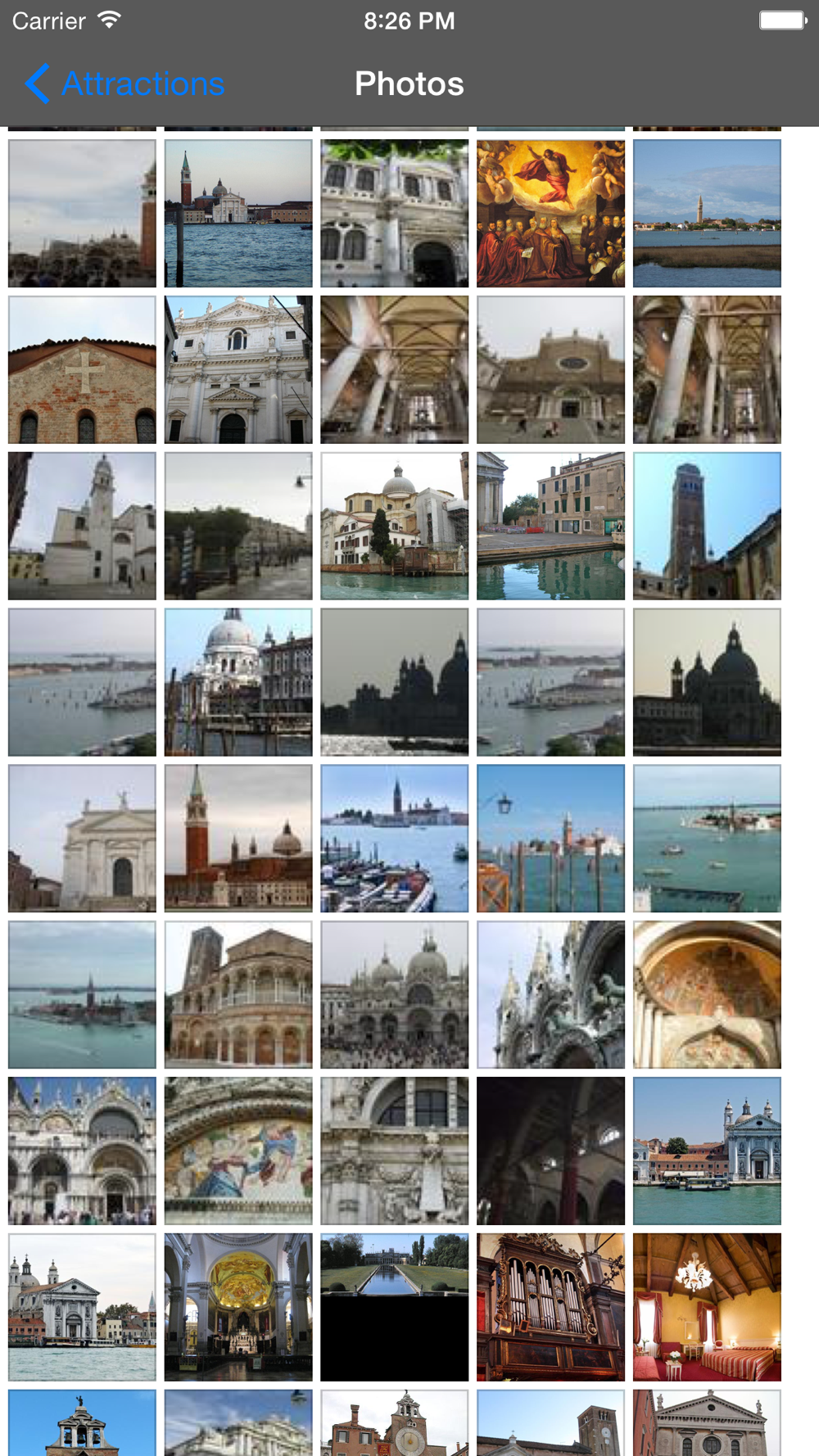The image size is (819, 1456).
Task: View the tall brick tower against blue sky
Action: coord(707,526)
